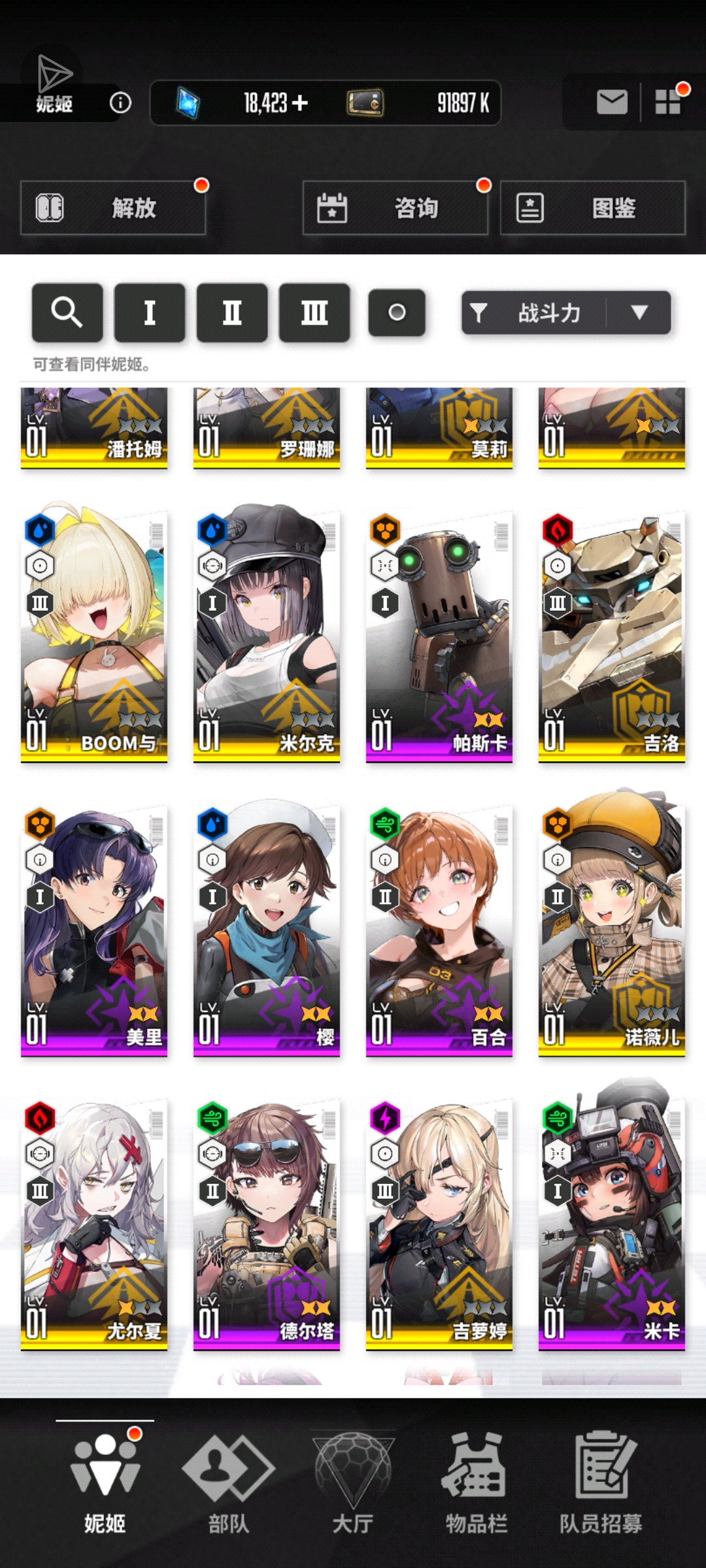Open the 帕斯卡 character card

point(439,637)
